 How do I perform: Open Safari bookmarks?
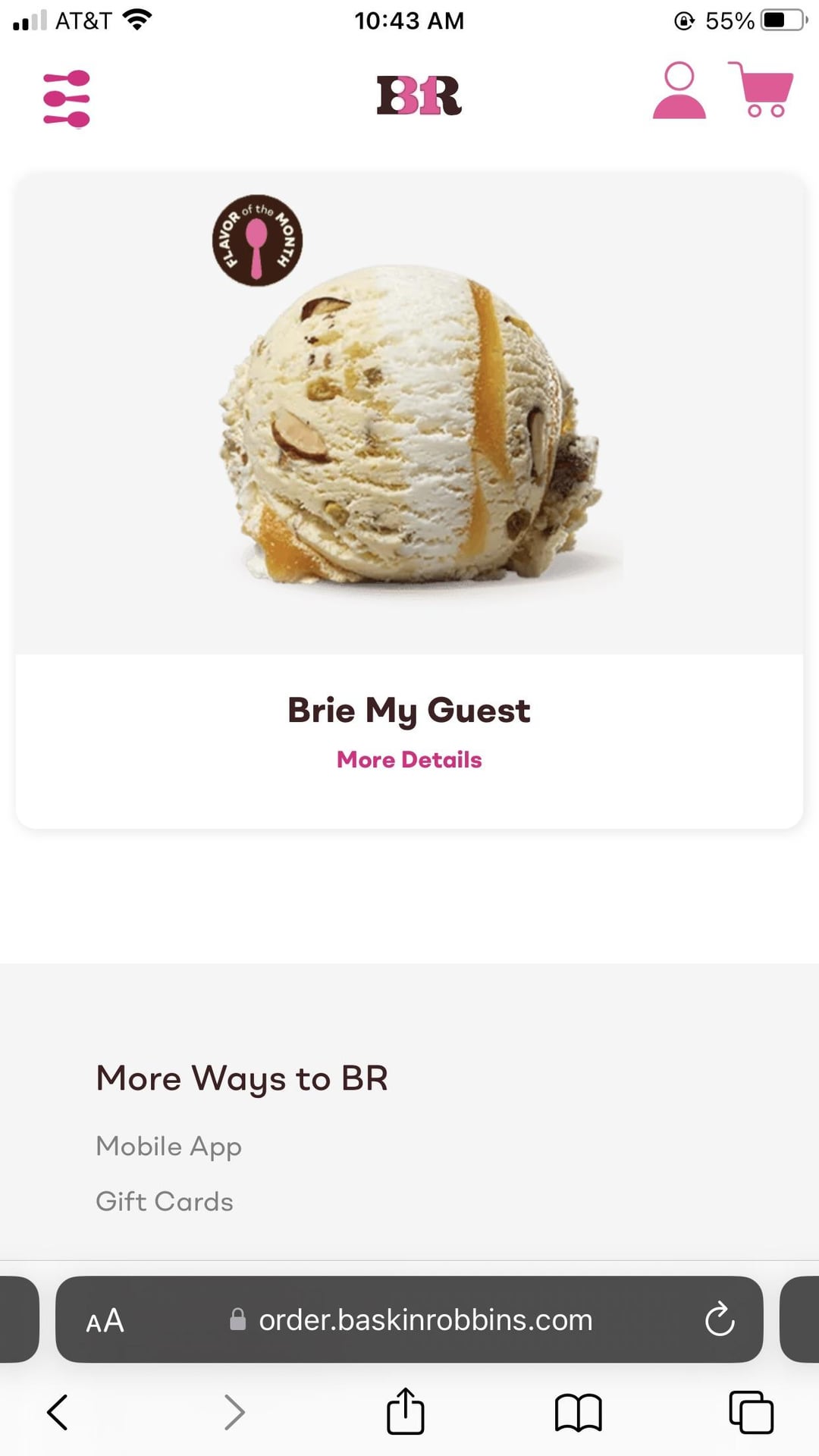pyautogui.click(x=578, y=1412)
